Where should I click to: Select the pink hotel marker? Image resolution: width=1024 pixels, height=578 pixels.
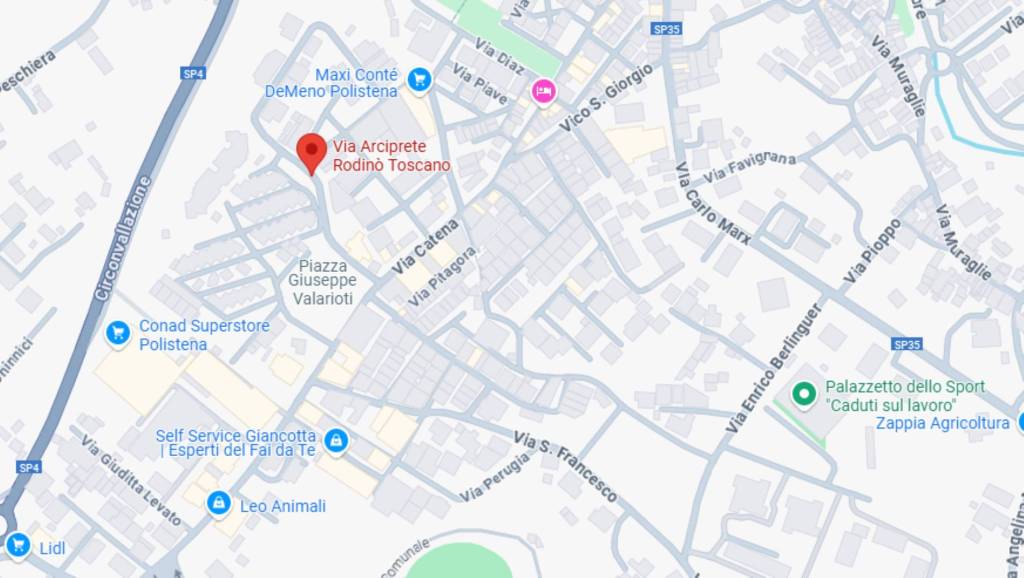(543, 92)
